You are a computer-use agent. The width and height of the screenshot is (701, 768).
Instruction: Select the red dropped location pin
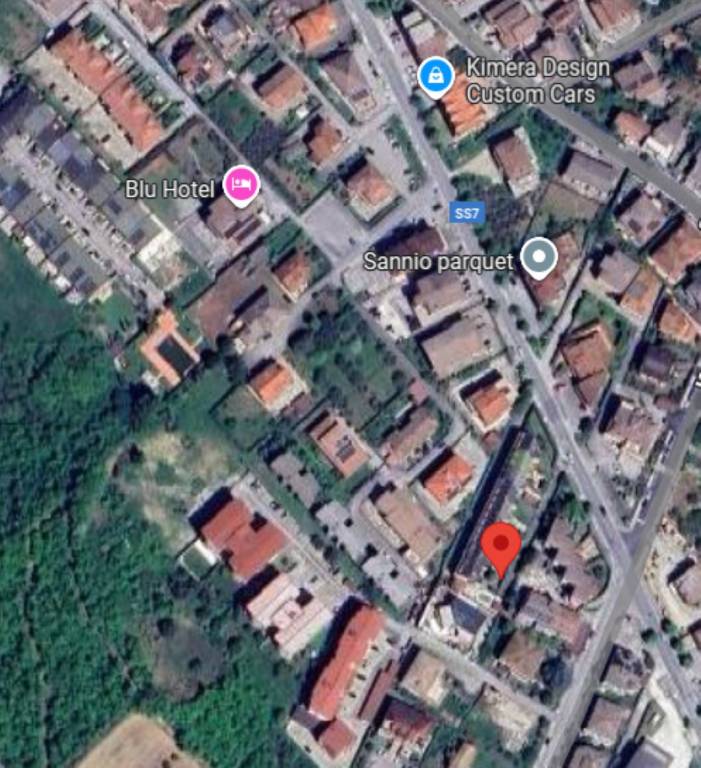[x=500, y=549]
